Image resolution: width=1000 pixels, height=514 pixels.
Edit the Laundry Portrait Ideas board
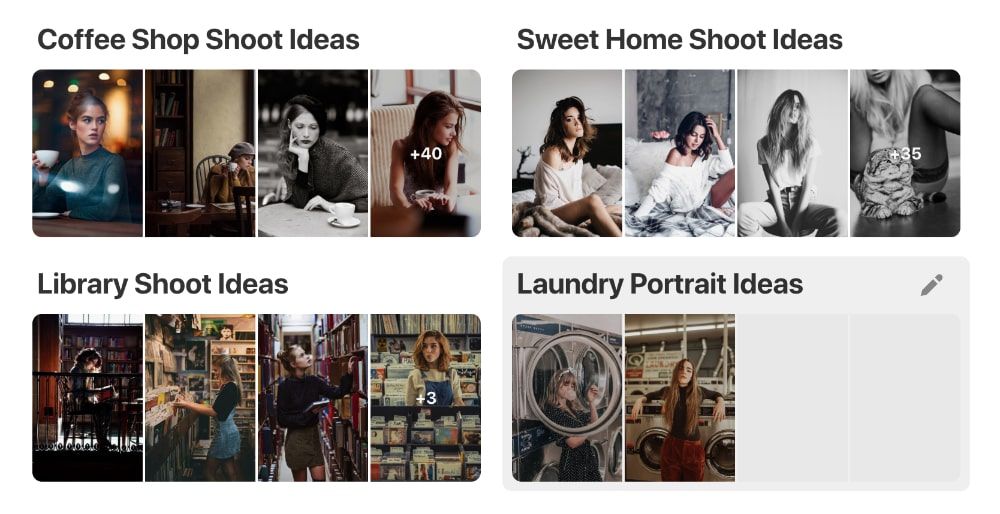pyautogui.click(x=931, y=286)
